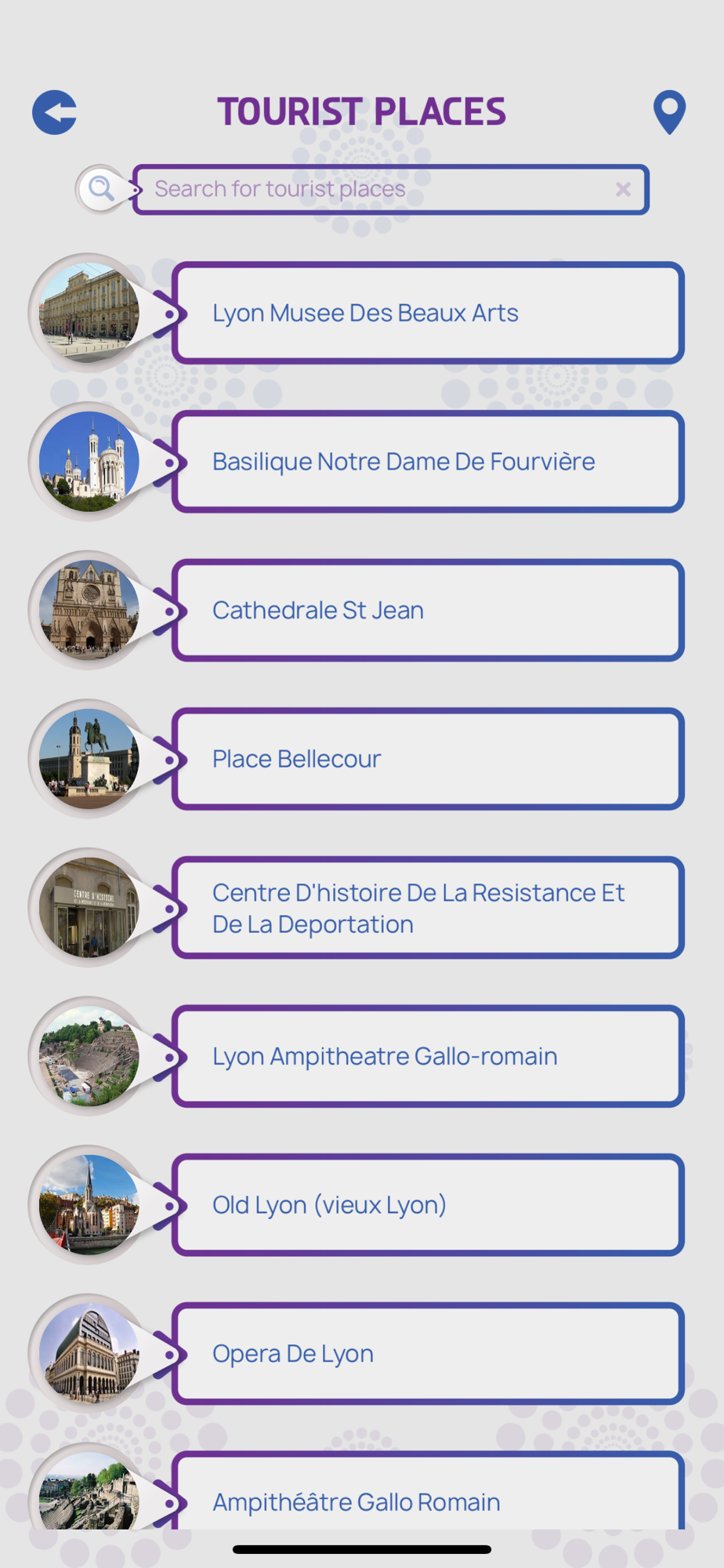Open the map location pin
Viewport: 724px width, 1568px height.
coord(669,112)
